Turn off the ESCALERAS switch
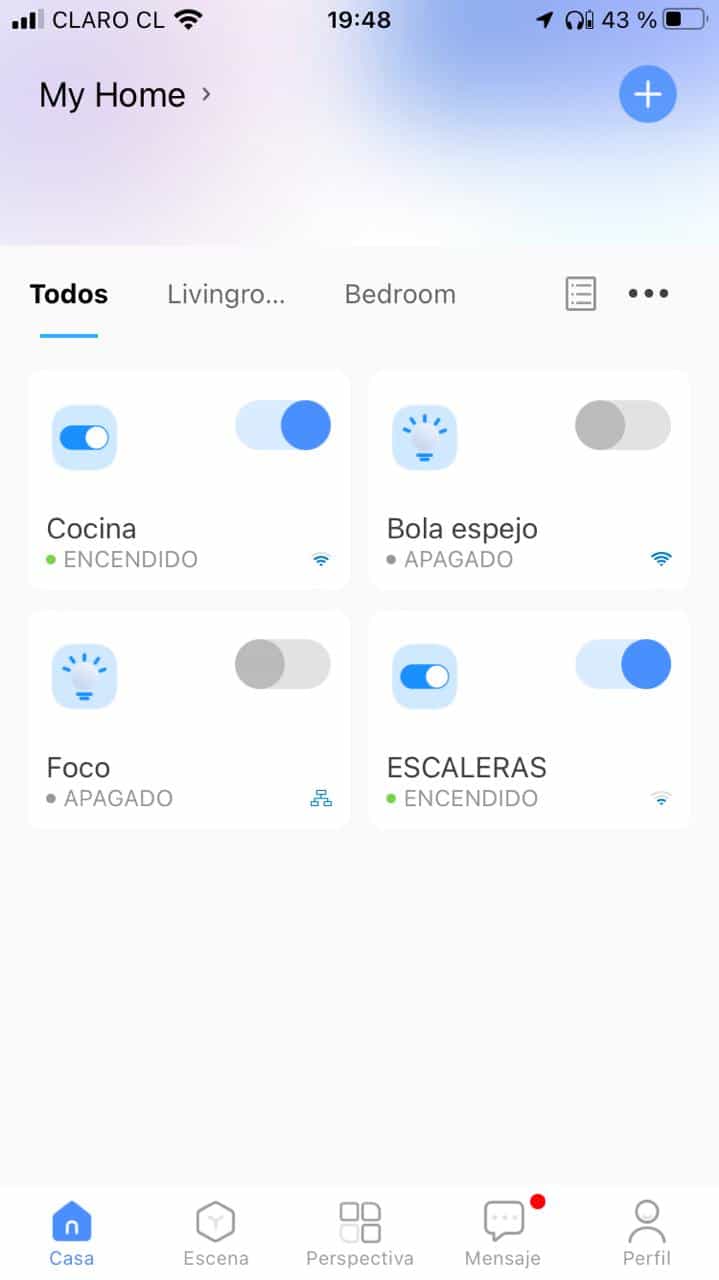The height and width of the screenshot is (1280, 719). (x=622, y=664)
